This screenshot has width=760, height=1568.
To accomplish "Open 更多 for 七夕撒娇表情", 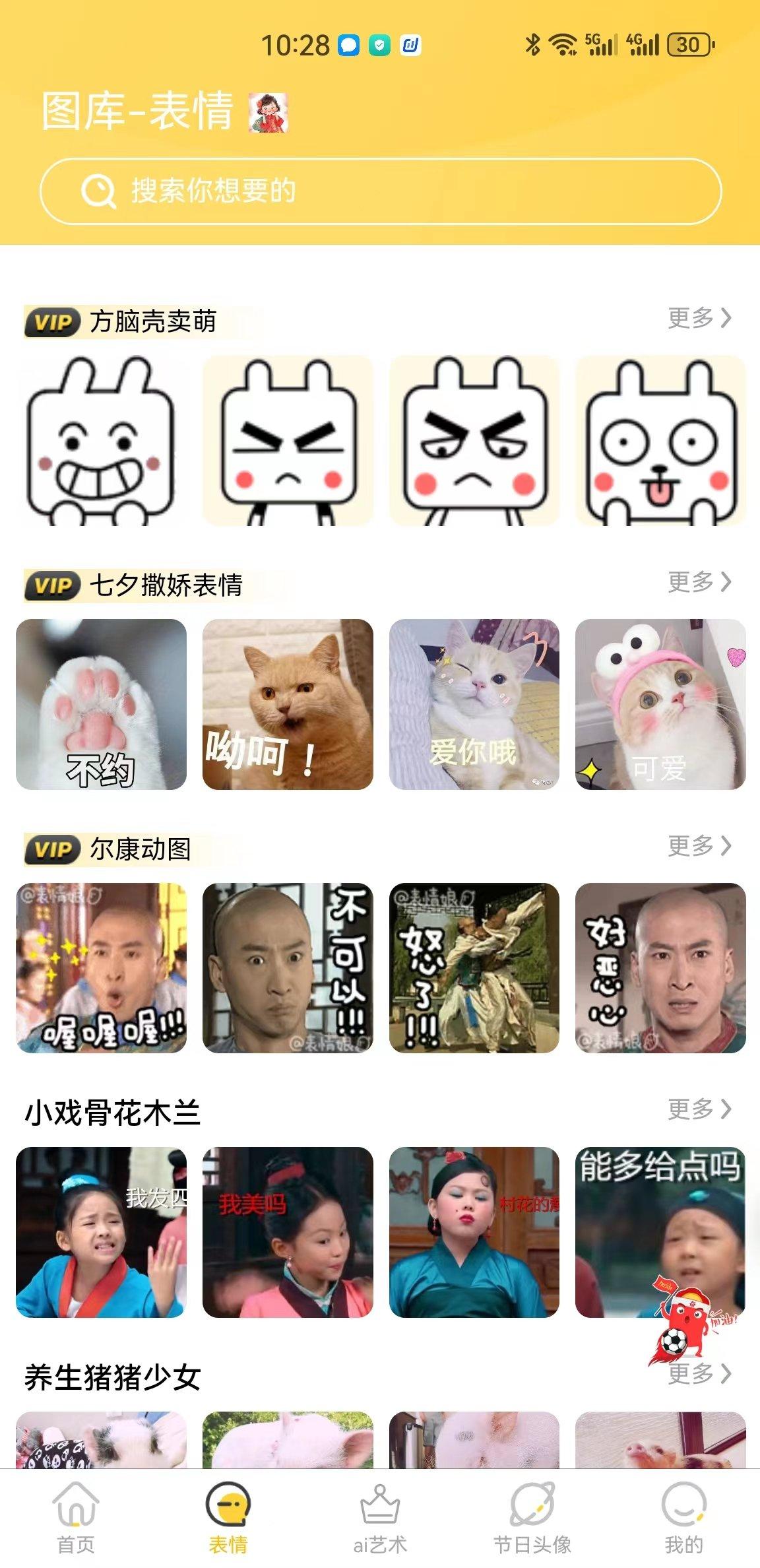I will tap(699, 582).
